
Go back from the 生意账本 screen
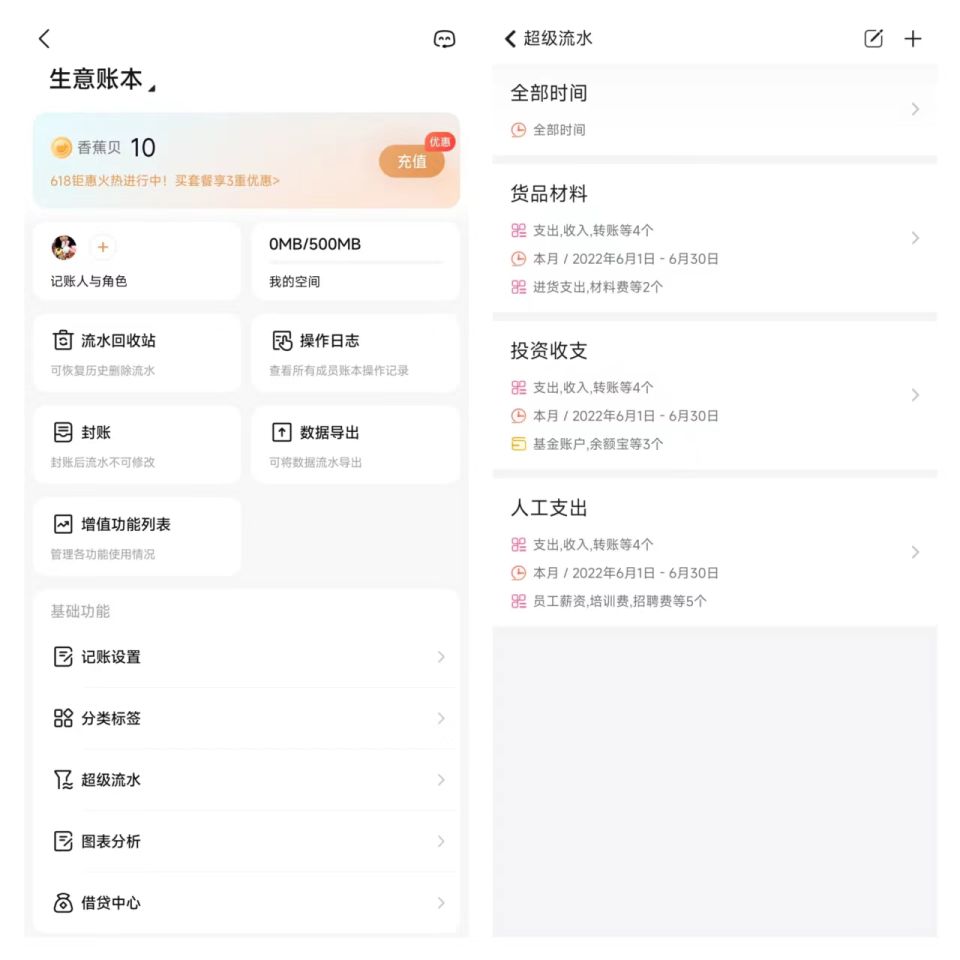tap(44, 39)
